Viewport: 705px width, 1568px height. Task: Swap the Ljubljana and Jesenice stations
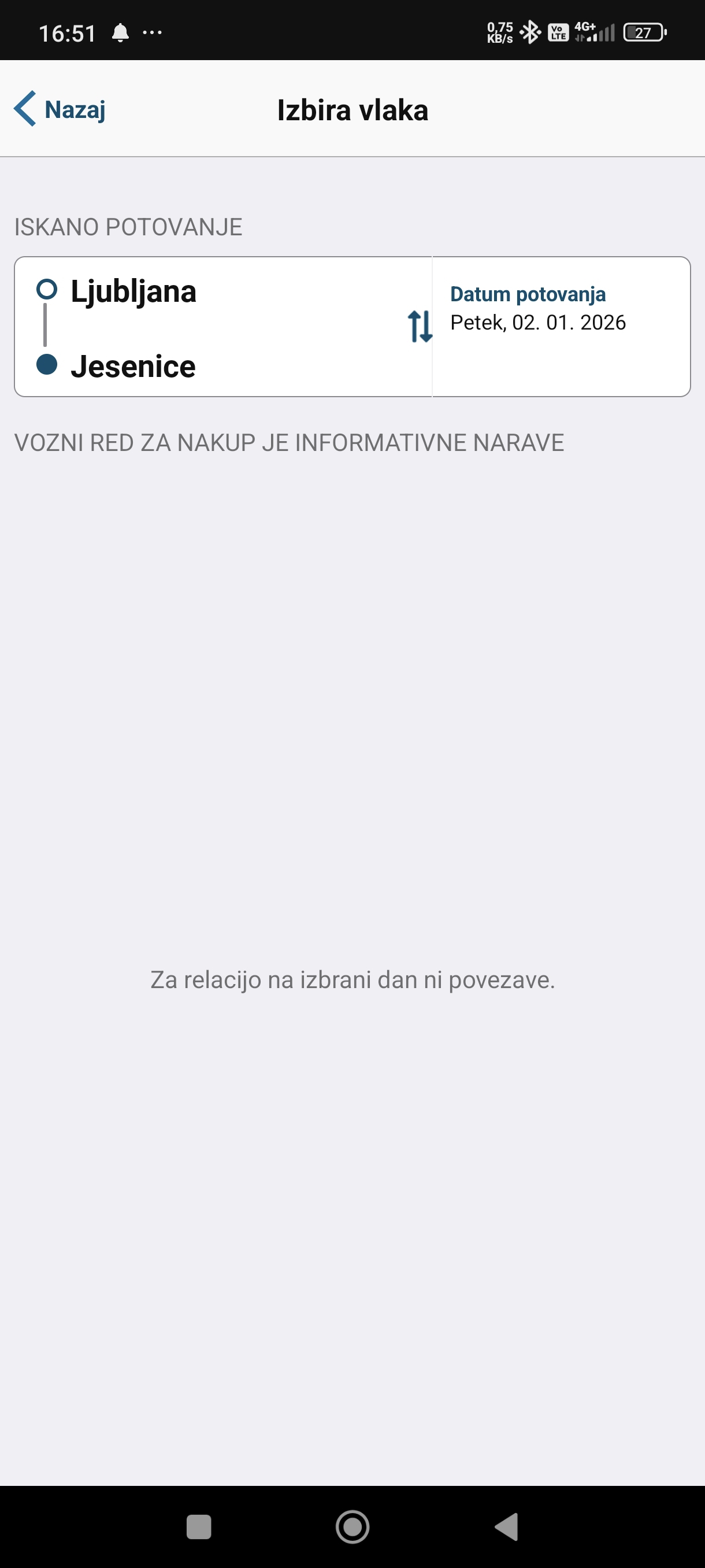coord(419,326)
